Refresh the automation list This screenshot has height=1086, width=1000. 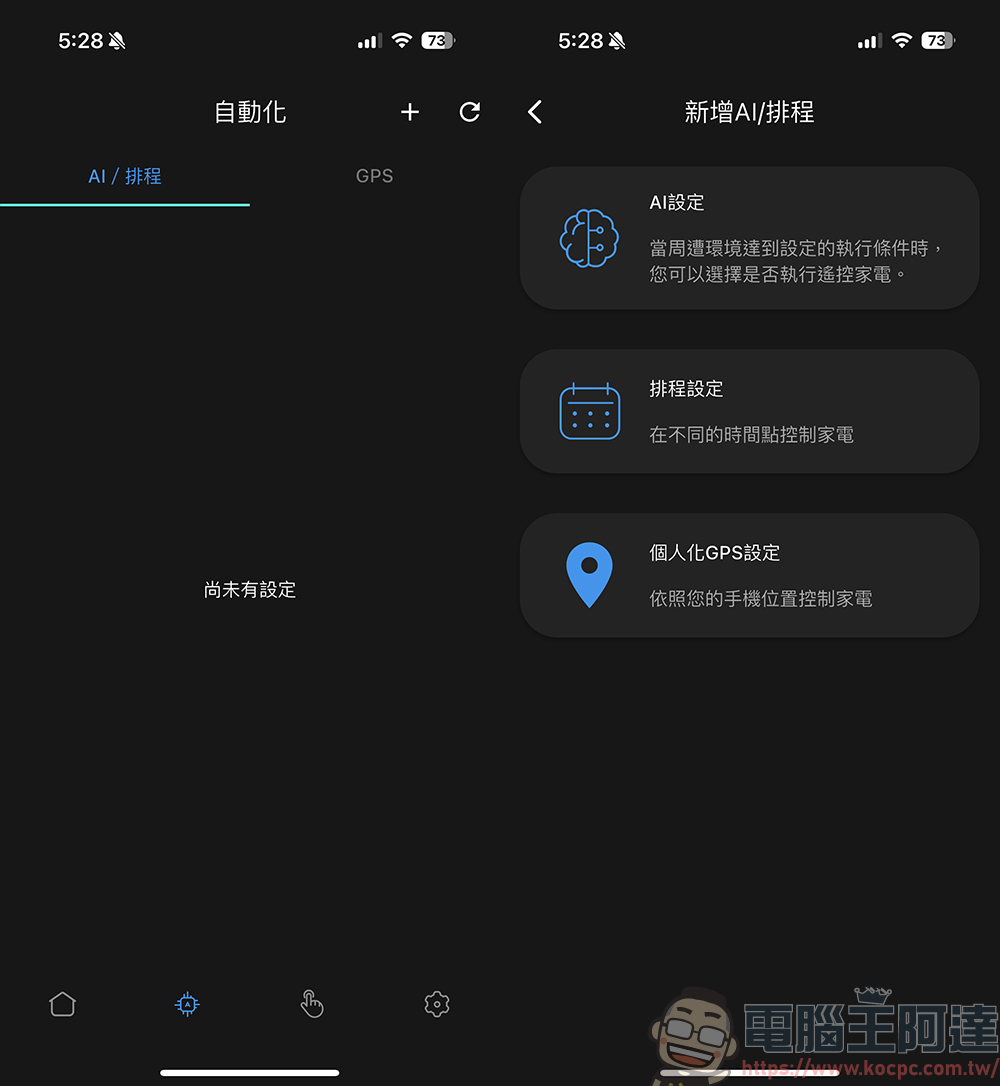pos(470,112)
